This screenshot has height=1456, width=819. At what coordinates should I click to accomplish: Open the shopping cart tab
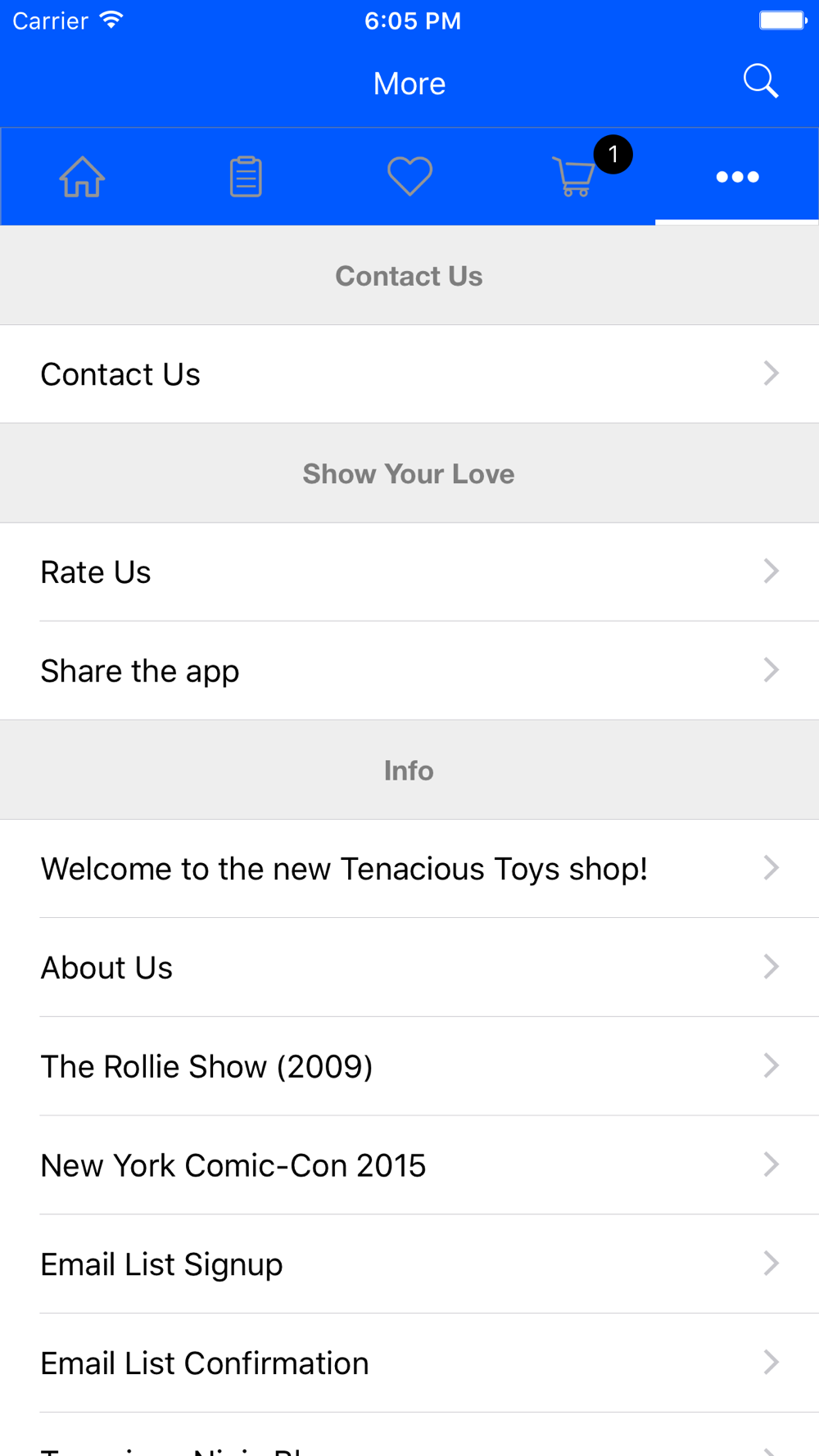click(x=573, y=176)
